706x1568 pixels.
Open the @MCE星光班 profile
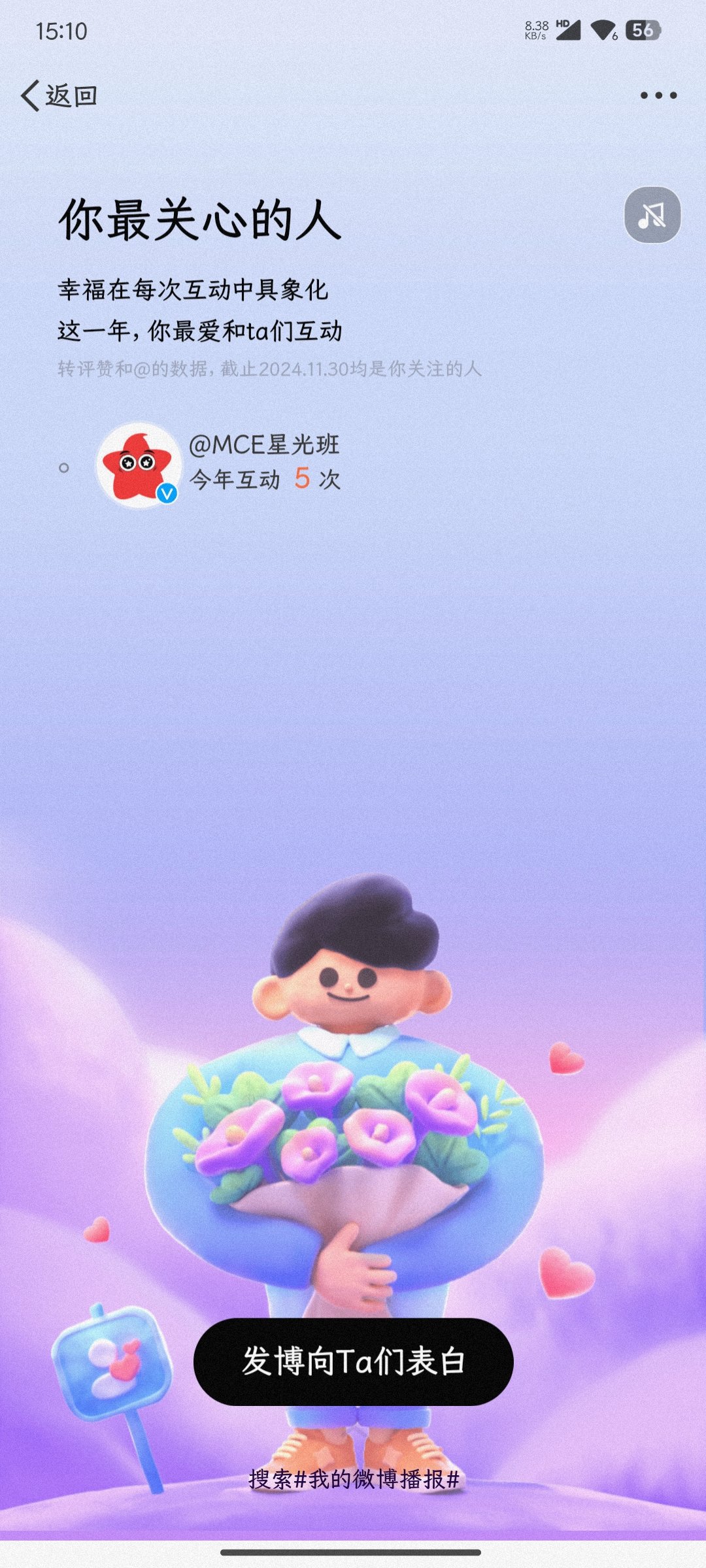[263, 445]
